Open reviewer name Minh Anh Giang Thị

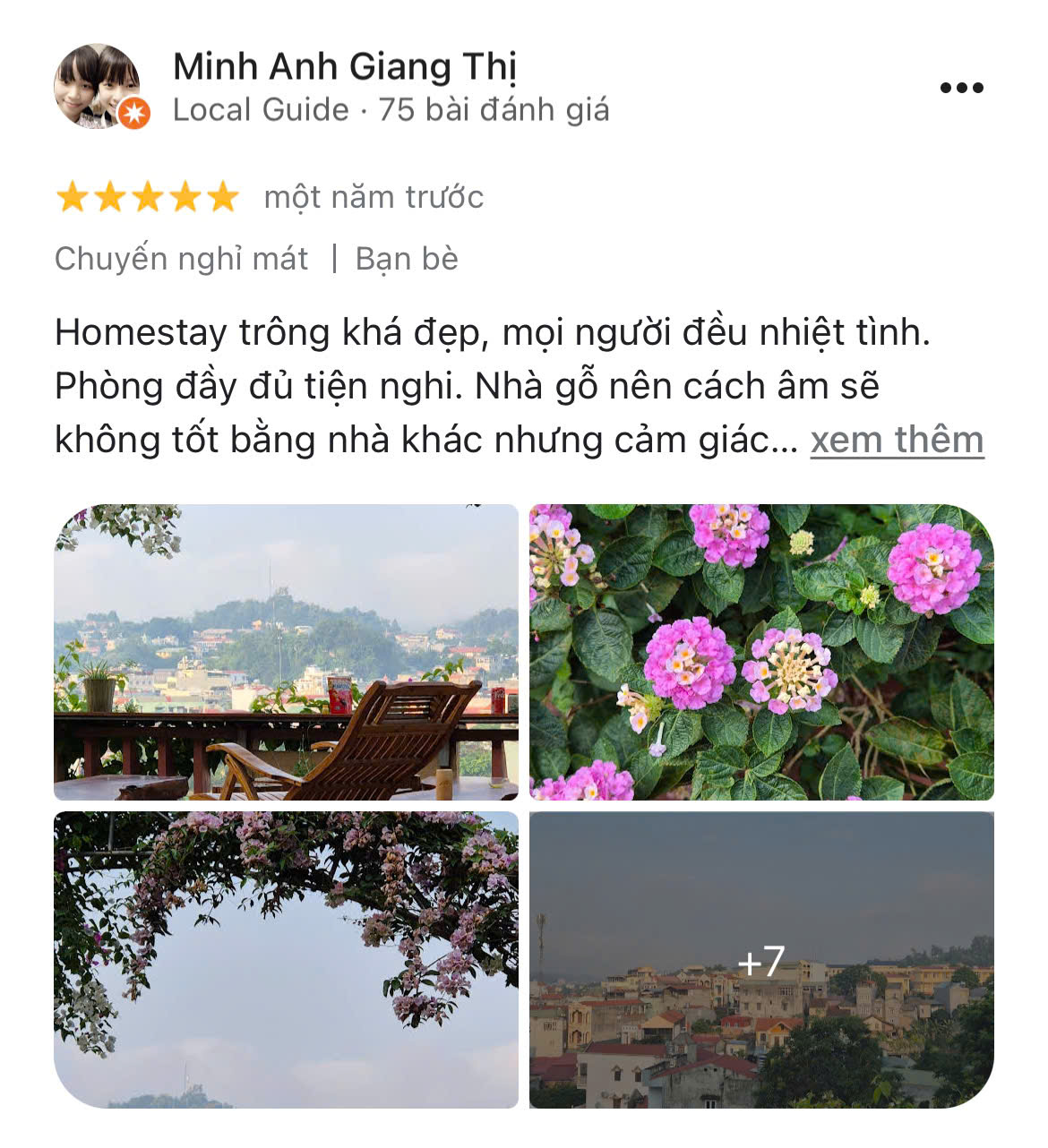click(345, 67)
